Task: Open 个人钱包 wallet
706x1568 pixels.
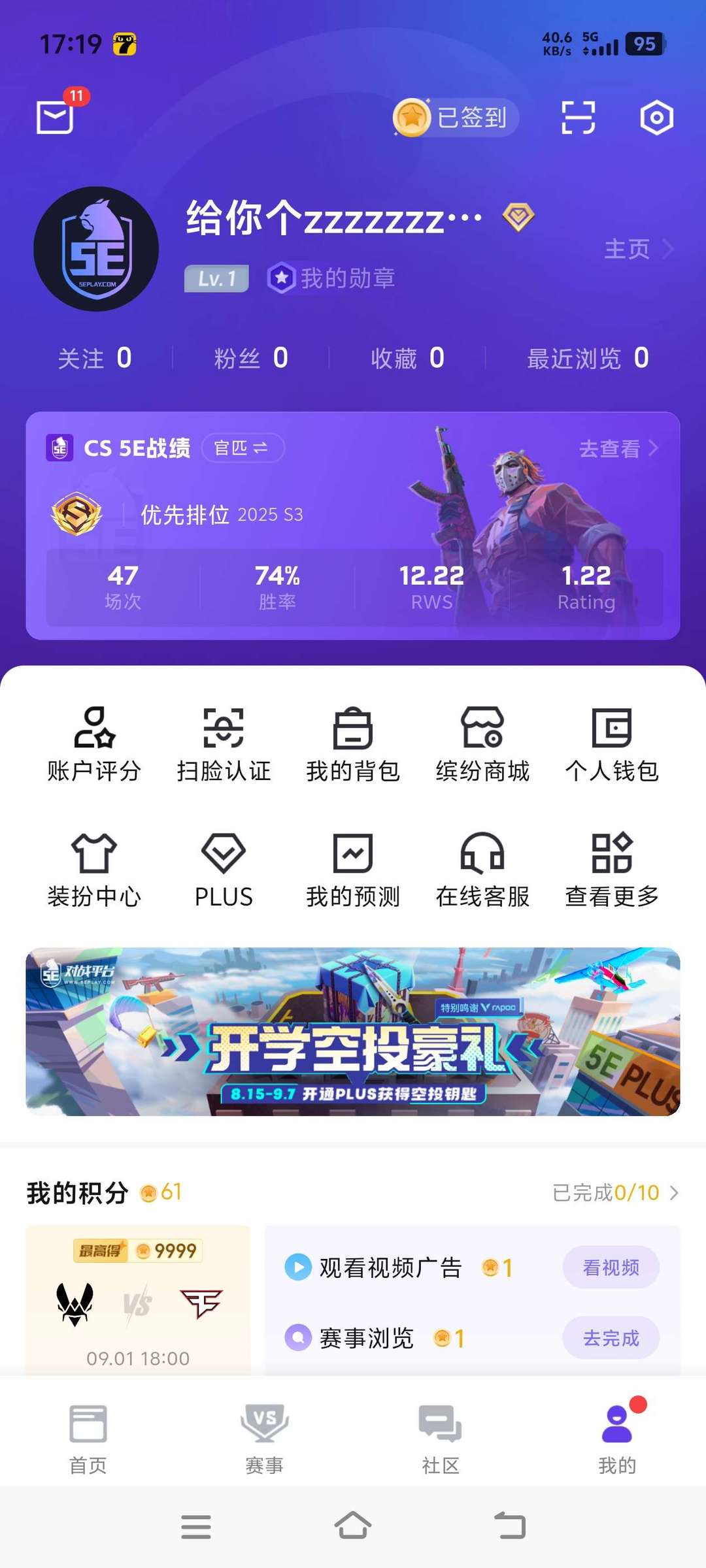Action: click(612, 745)
